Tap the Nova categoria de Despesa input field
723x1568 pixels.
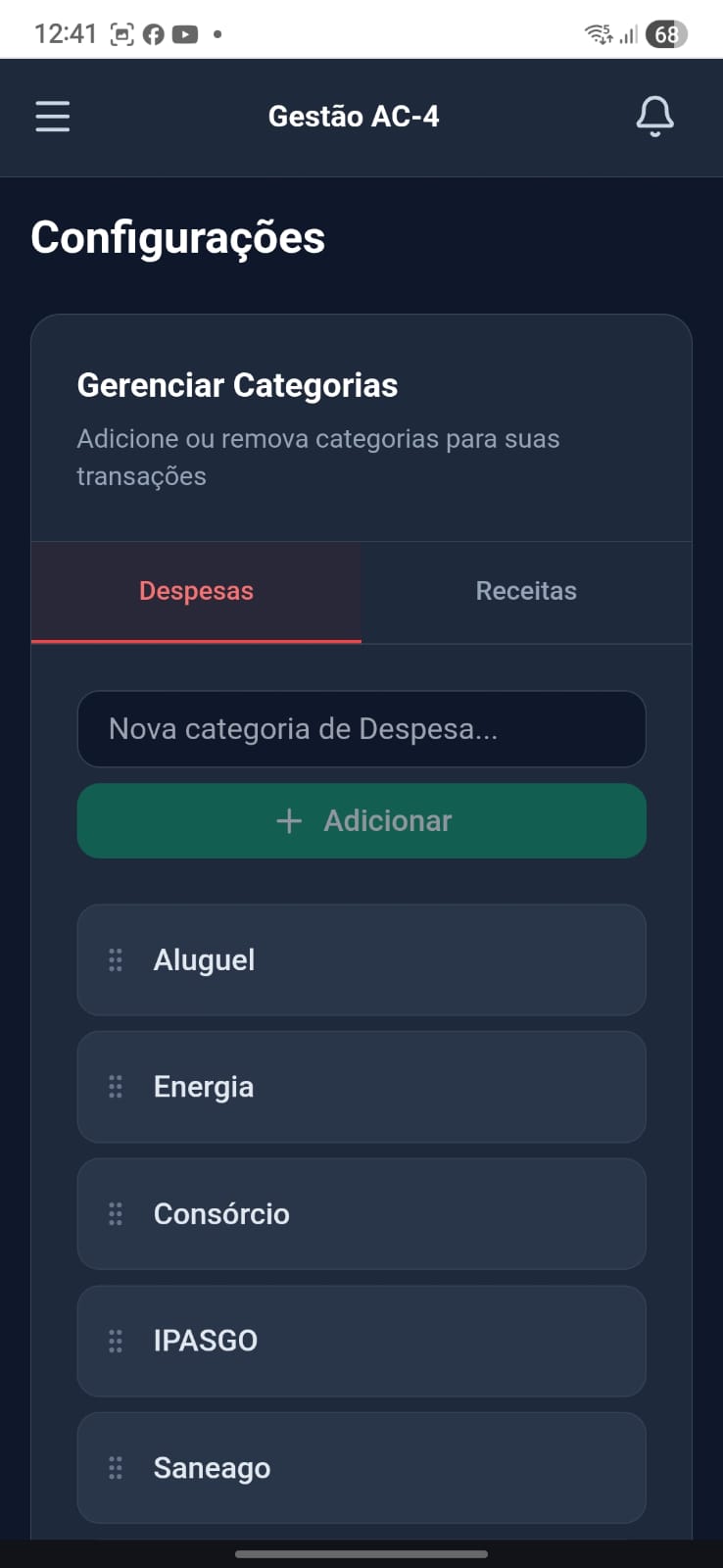[x=361, y=729]
